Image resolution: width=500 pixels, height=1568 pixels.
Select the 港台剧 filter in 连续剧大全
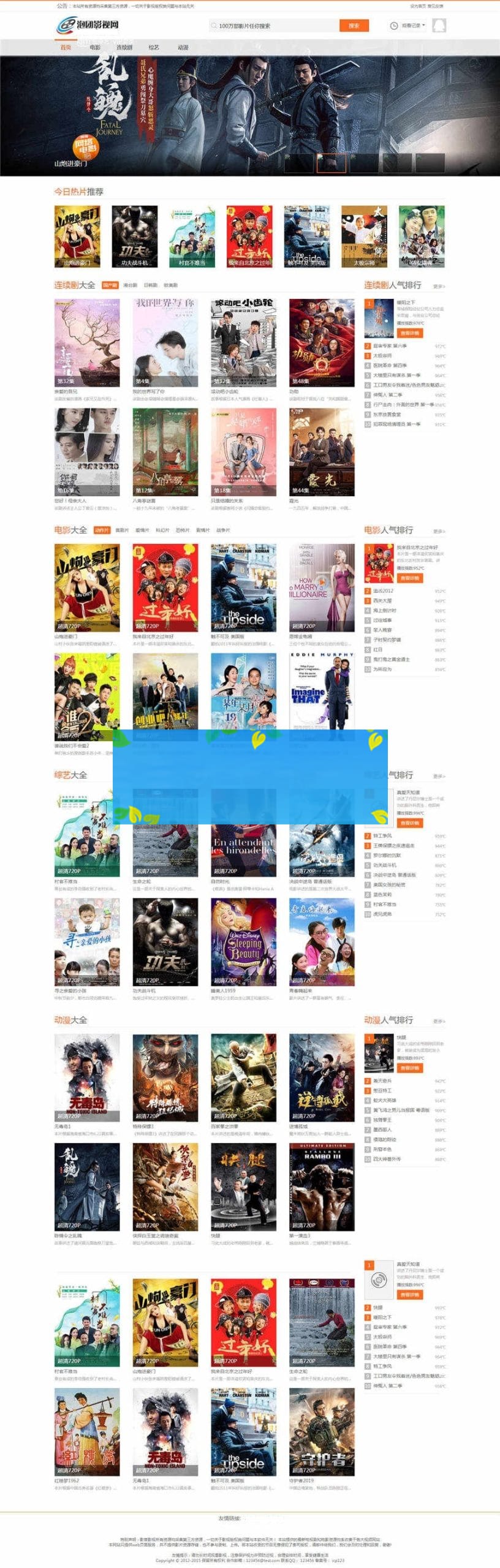pos(130,285)
